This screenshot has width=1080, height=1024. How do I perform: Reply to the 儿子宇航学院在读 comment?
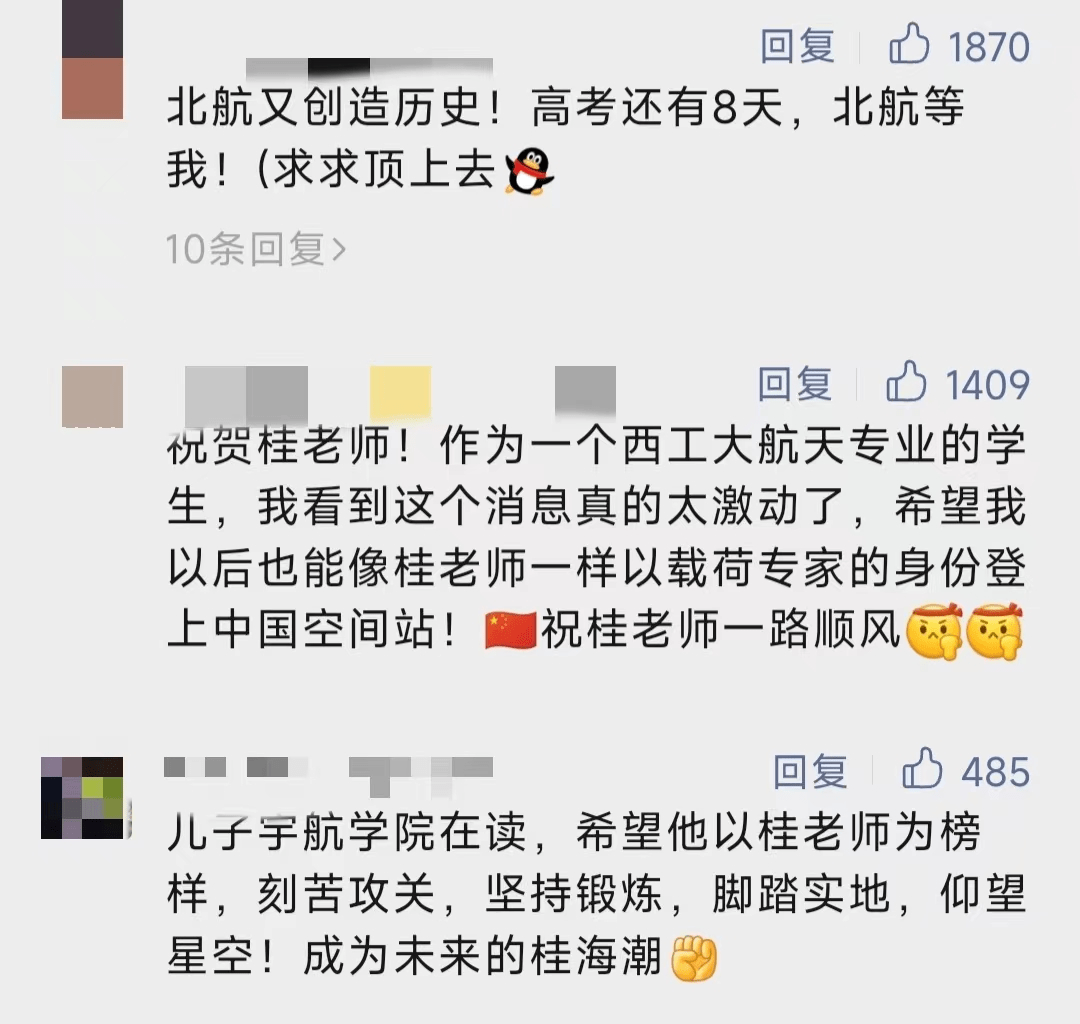click(x=809, y=771)
